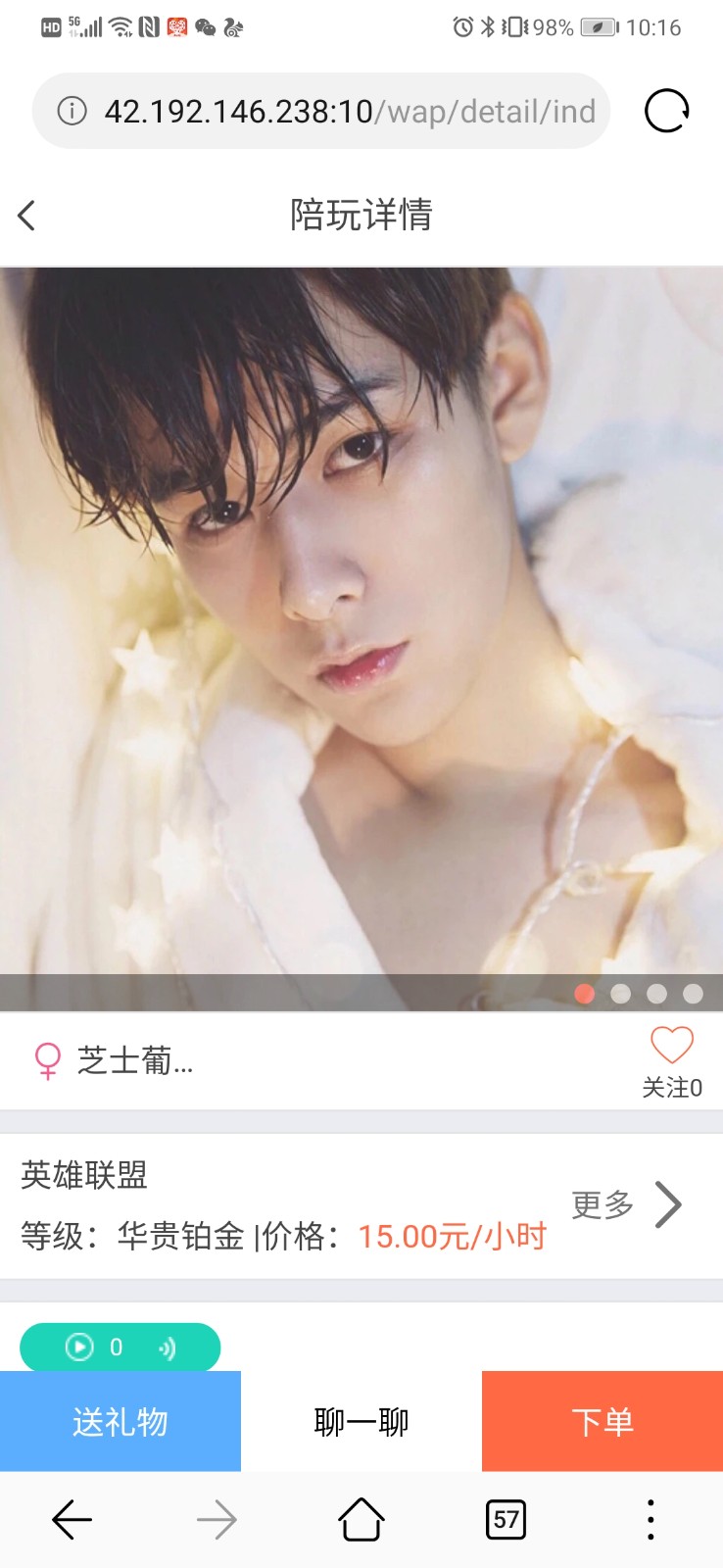
Task: Tap 送礼物 to send a gift
Action: (x=120, y=1421)
